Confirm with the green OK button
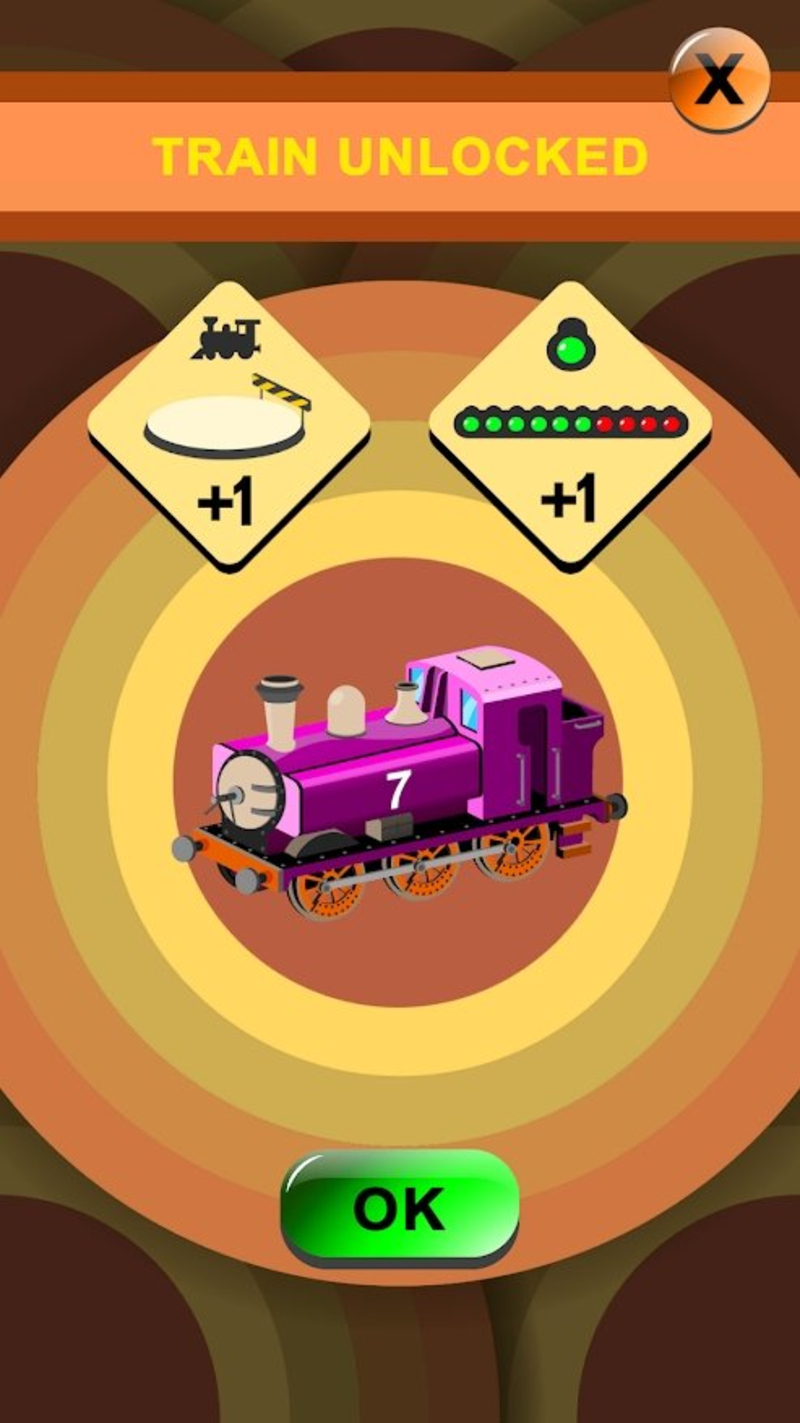 pos(399,1208)
